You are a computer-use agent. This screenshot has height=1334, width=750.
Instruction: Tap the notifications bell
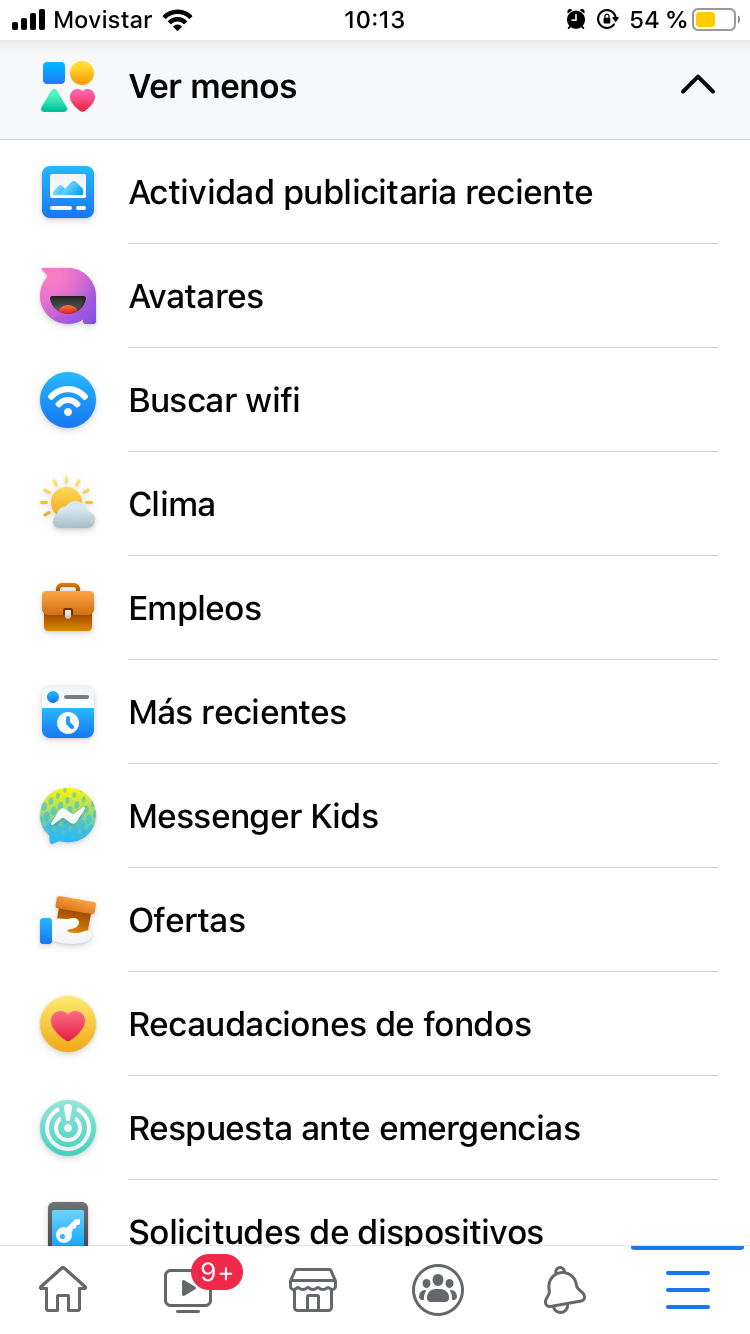(562, 1289)
